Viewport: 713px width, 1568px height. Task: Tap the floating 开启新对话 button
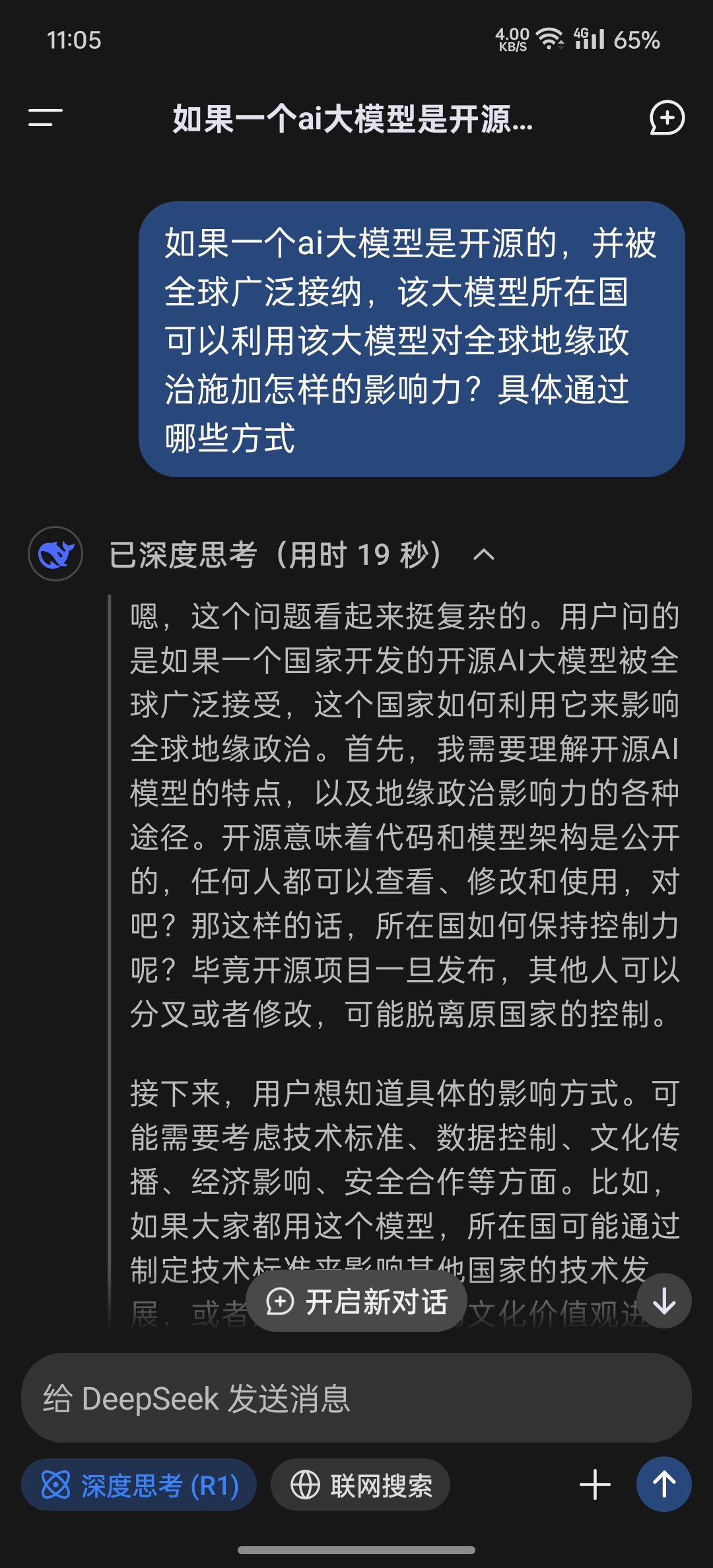[356, 1302]
